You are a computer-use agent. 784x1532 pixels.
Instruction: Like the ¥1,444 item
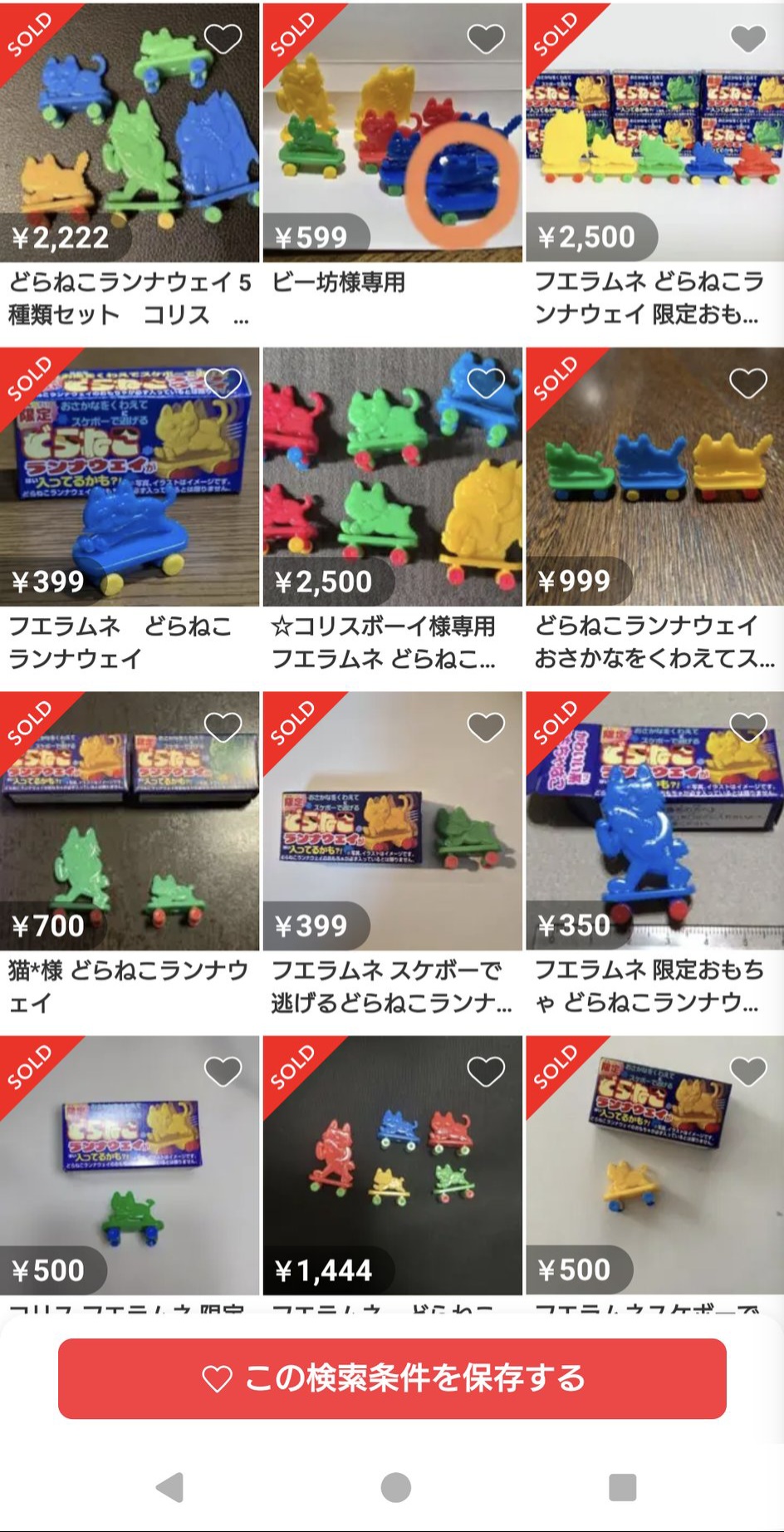tap(486, 1072)
